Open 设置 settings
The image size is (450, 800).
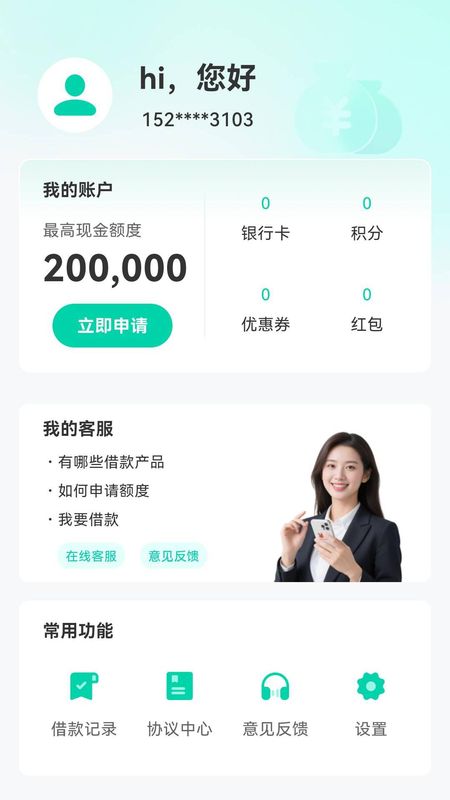[371, 704]
